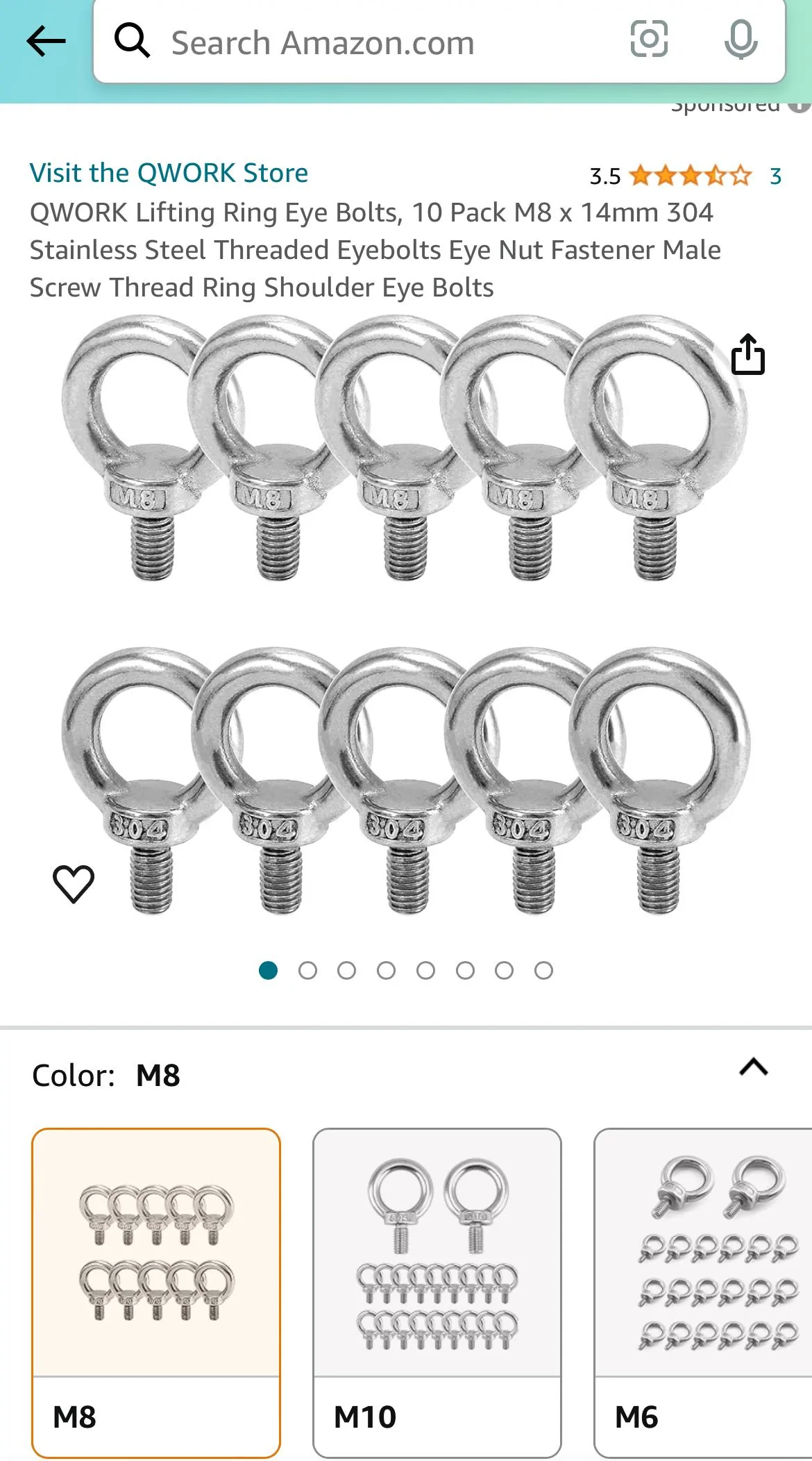The image size is (812, 1461).
Task: Choose the M10 size option
Action: pyautogui.click(x=437, y=1293)
